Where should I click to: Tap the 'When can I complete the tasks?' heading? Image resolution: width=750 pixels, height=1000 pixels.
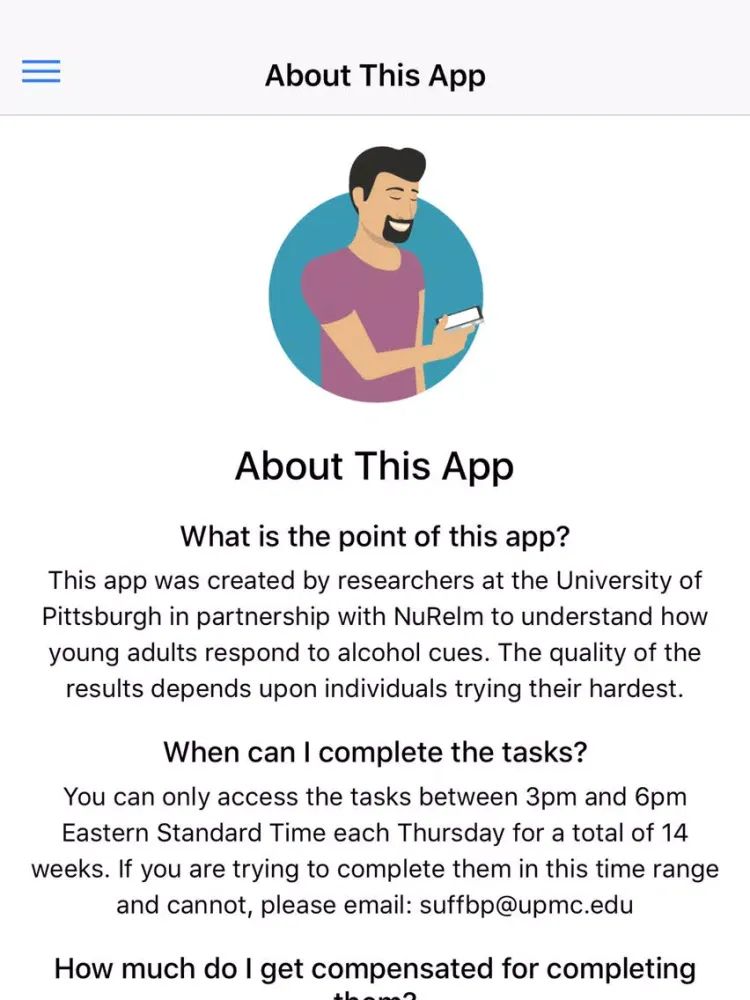click(374, 752)
